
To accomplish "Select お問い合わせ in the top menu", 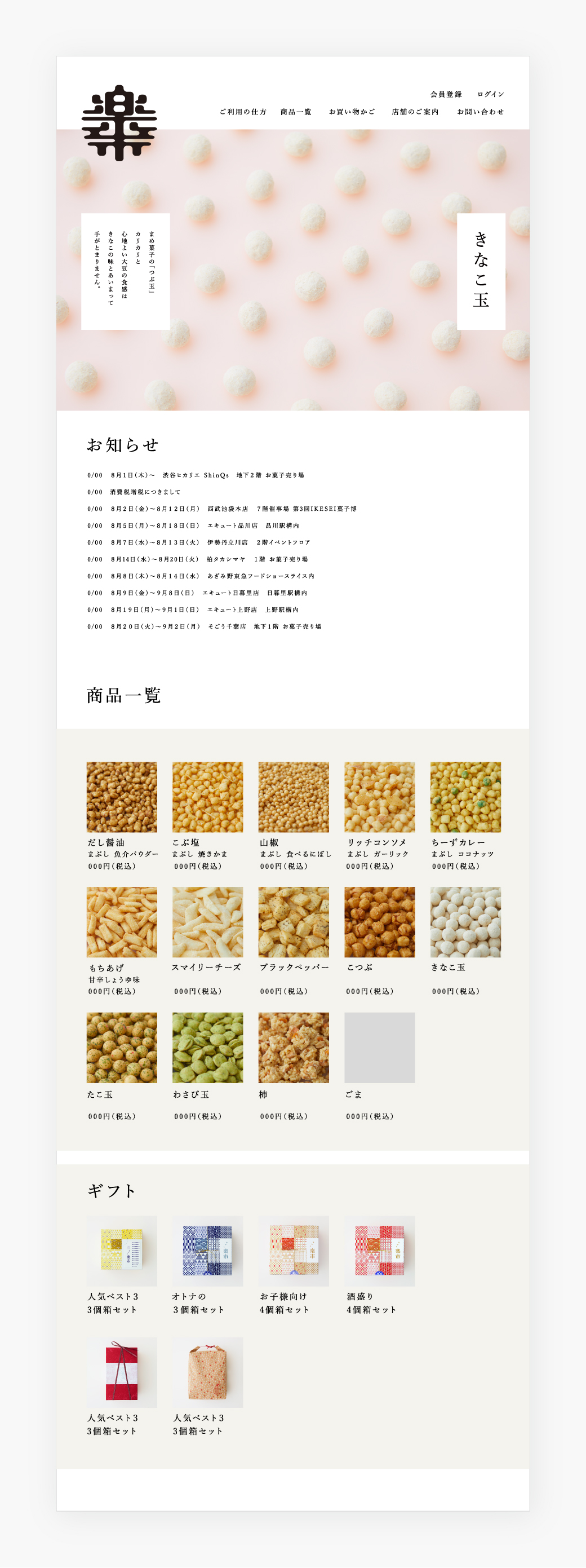I will coord(480,112).
